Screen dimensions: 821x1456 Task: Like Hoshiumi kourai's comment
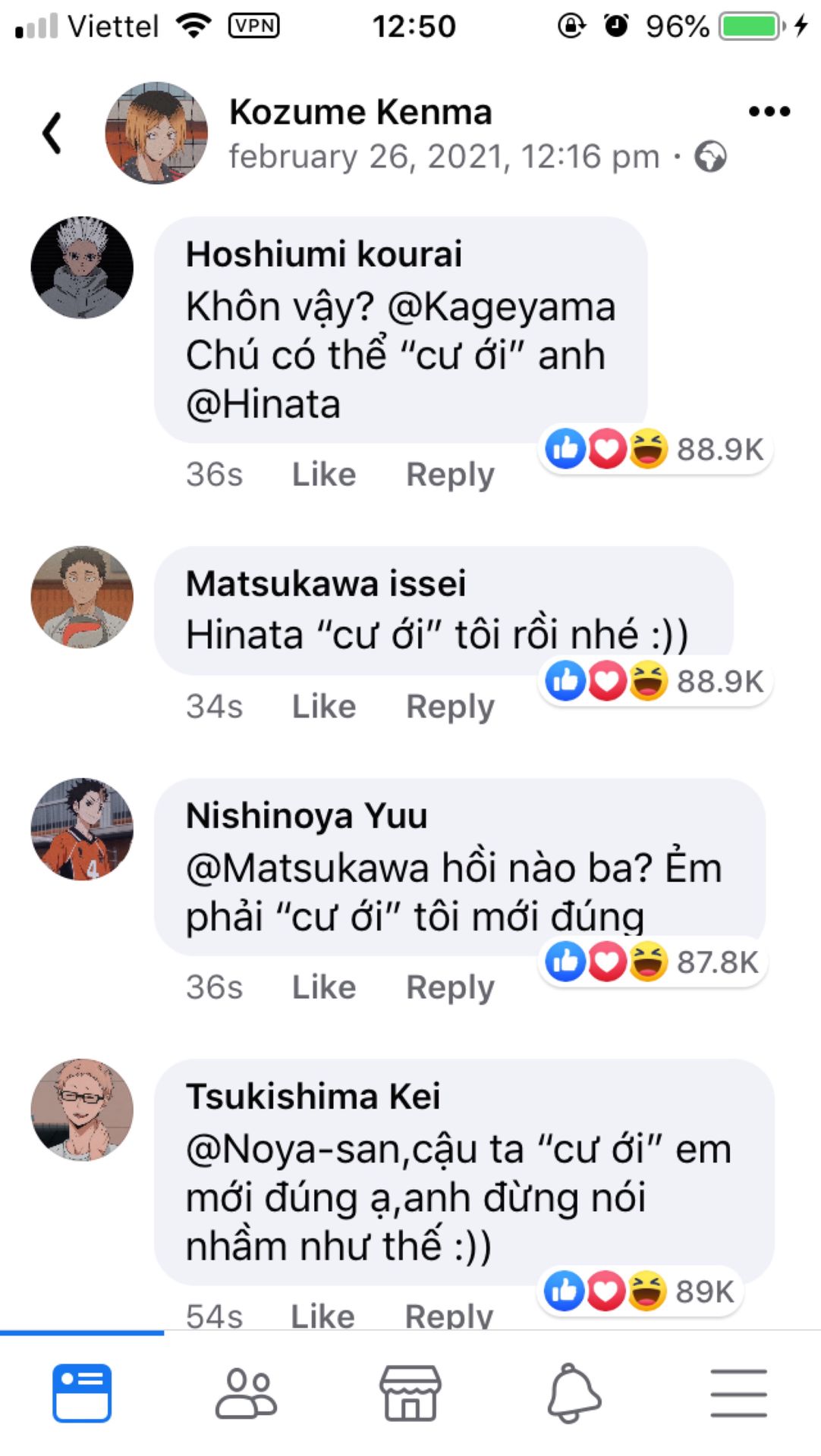point(324,475)
